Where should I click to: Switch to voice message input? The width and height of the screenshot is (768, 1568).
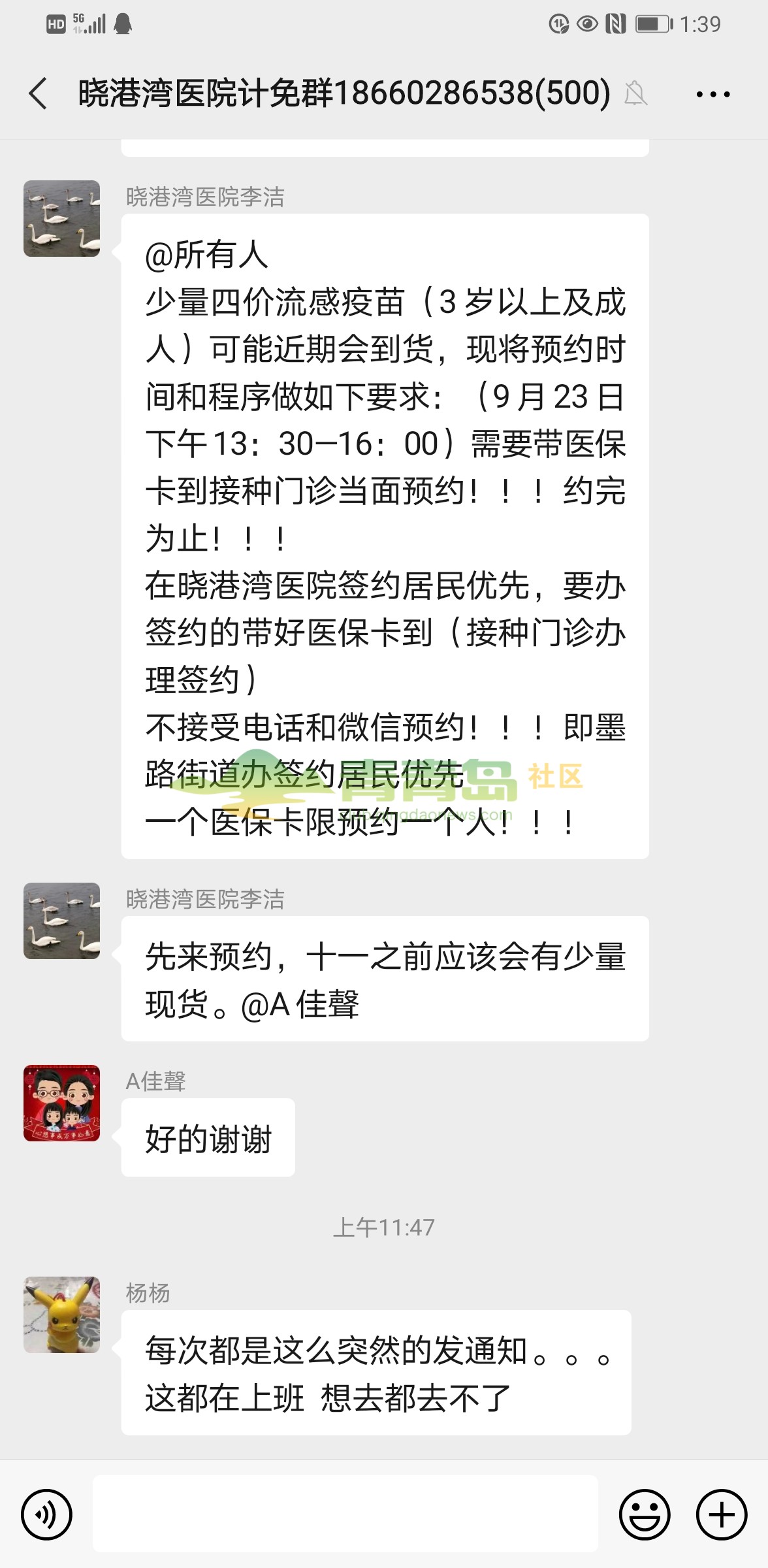(46, 1514)
